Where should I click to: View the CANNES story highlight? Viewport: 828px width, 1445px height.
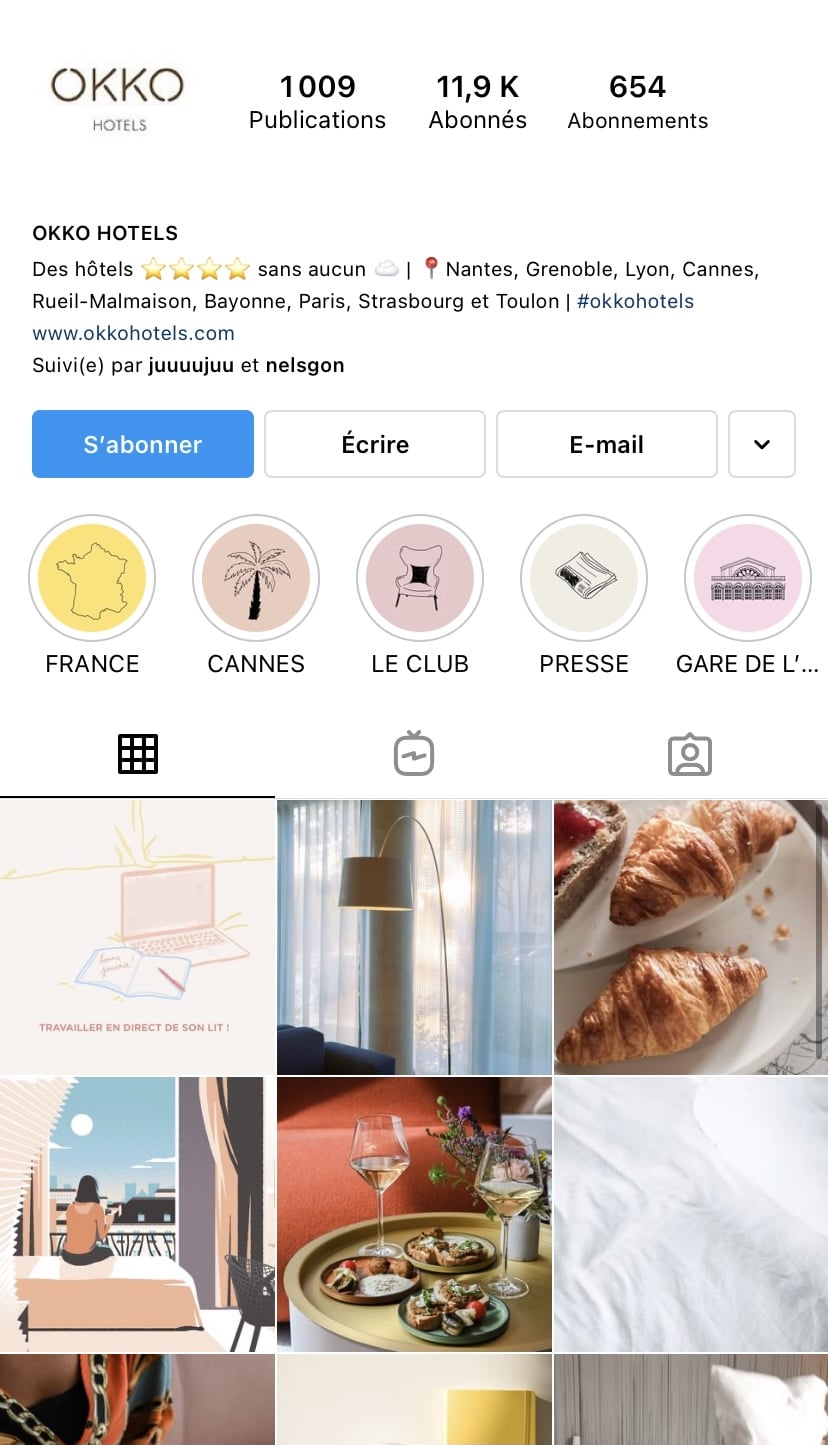[x=256, y=578]
